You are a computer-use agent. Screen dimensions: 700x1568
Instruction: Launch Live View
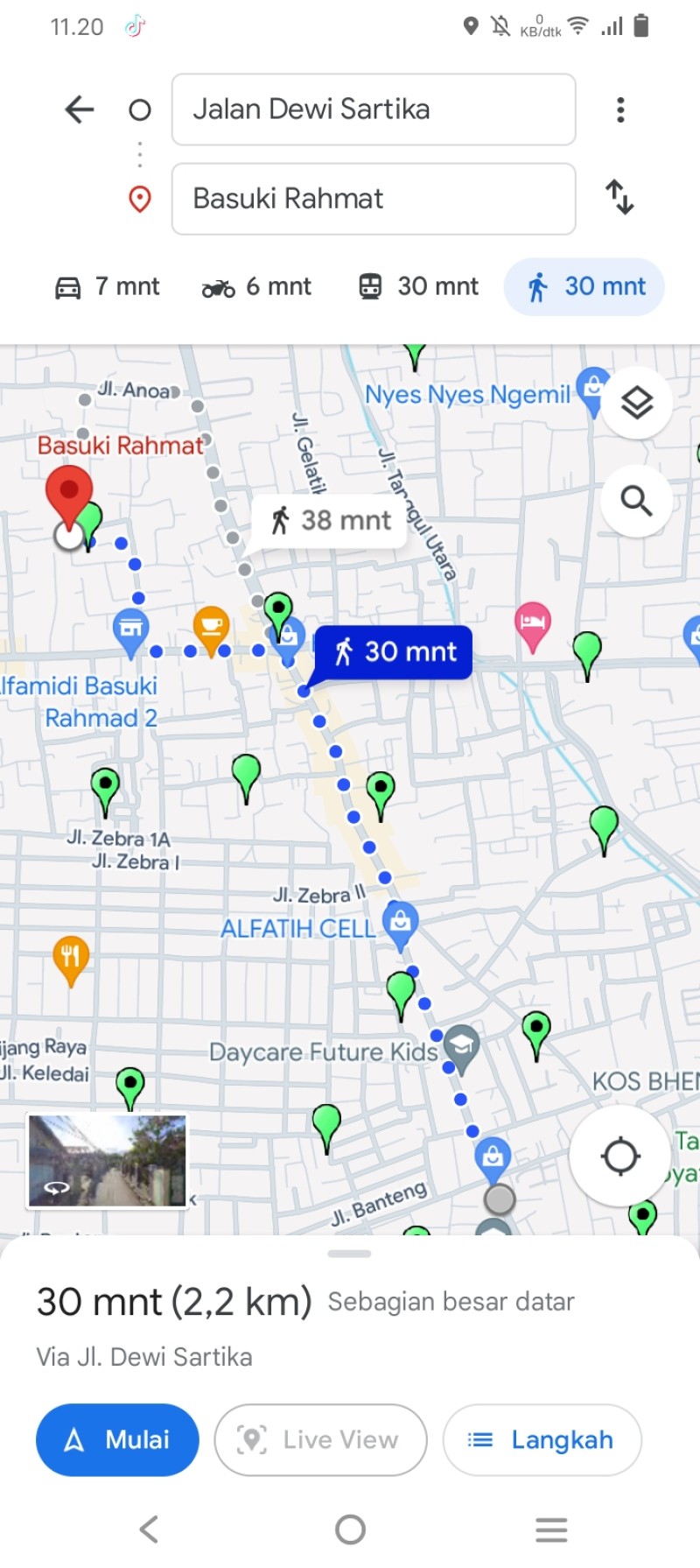click(320, 1439)
